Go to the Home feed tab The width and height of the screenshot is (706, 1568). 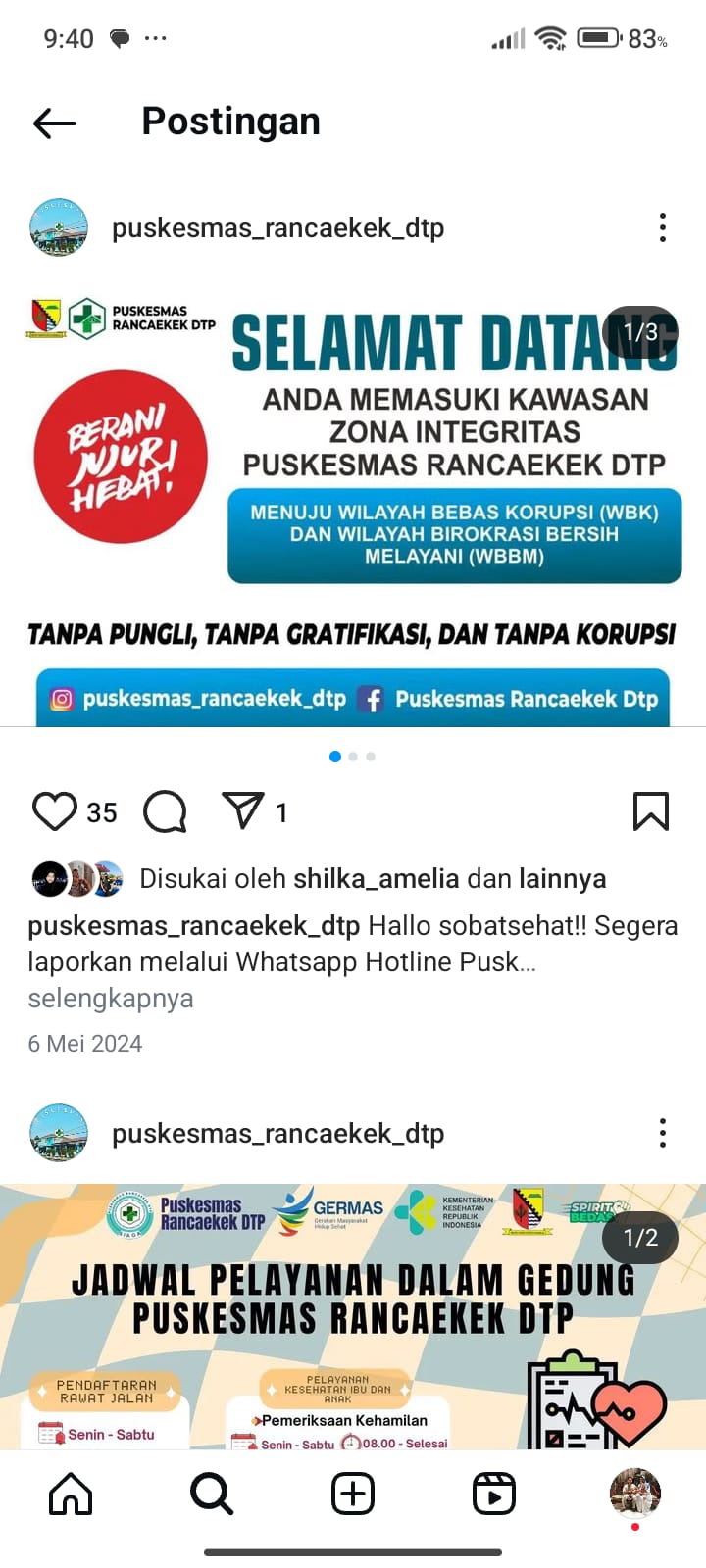point(71,1494)
